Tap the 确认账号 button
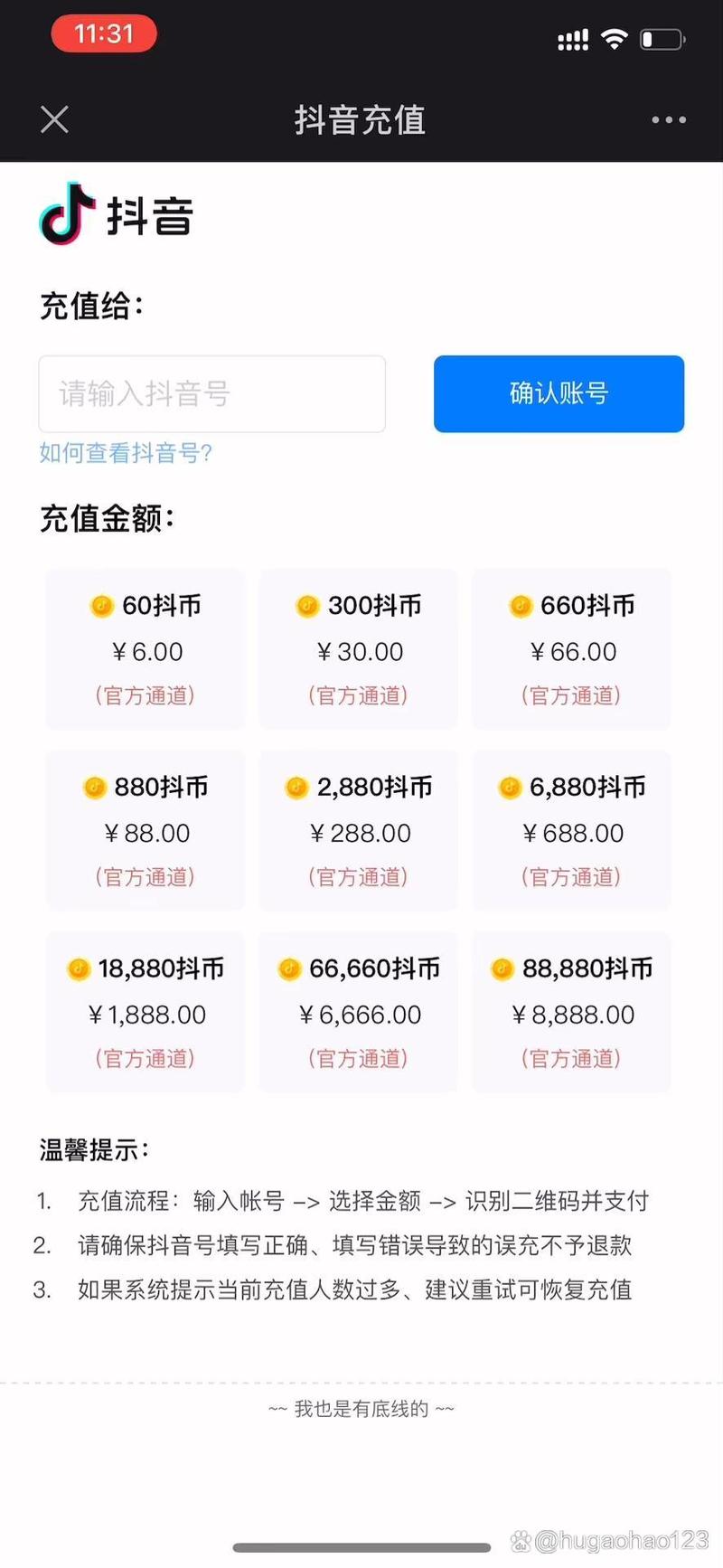Screen dimensions: 723x1568 (559, 394)
